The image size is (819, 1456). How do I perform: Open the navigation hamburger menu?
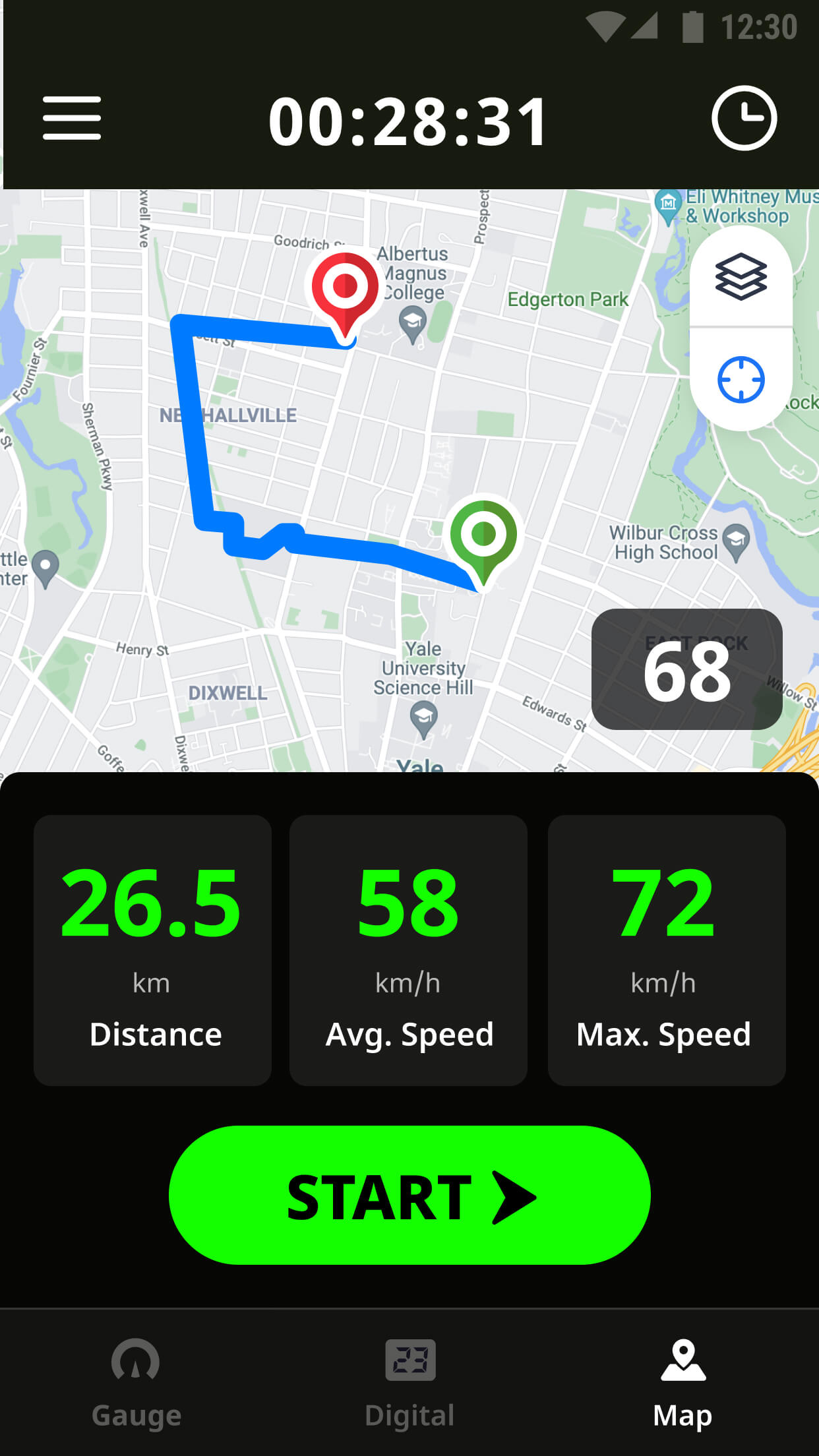pos(71,119)
